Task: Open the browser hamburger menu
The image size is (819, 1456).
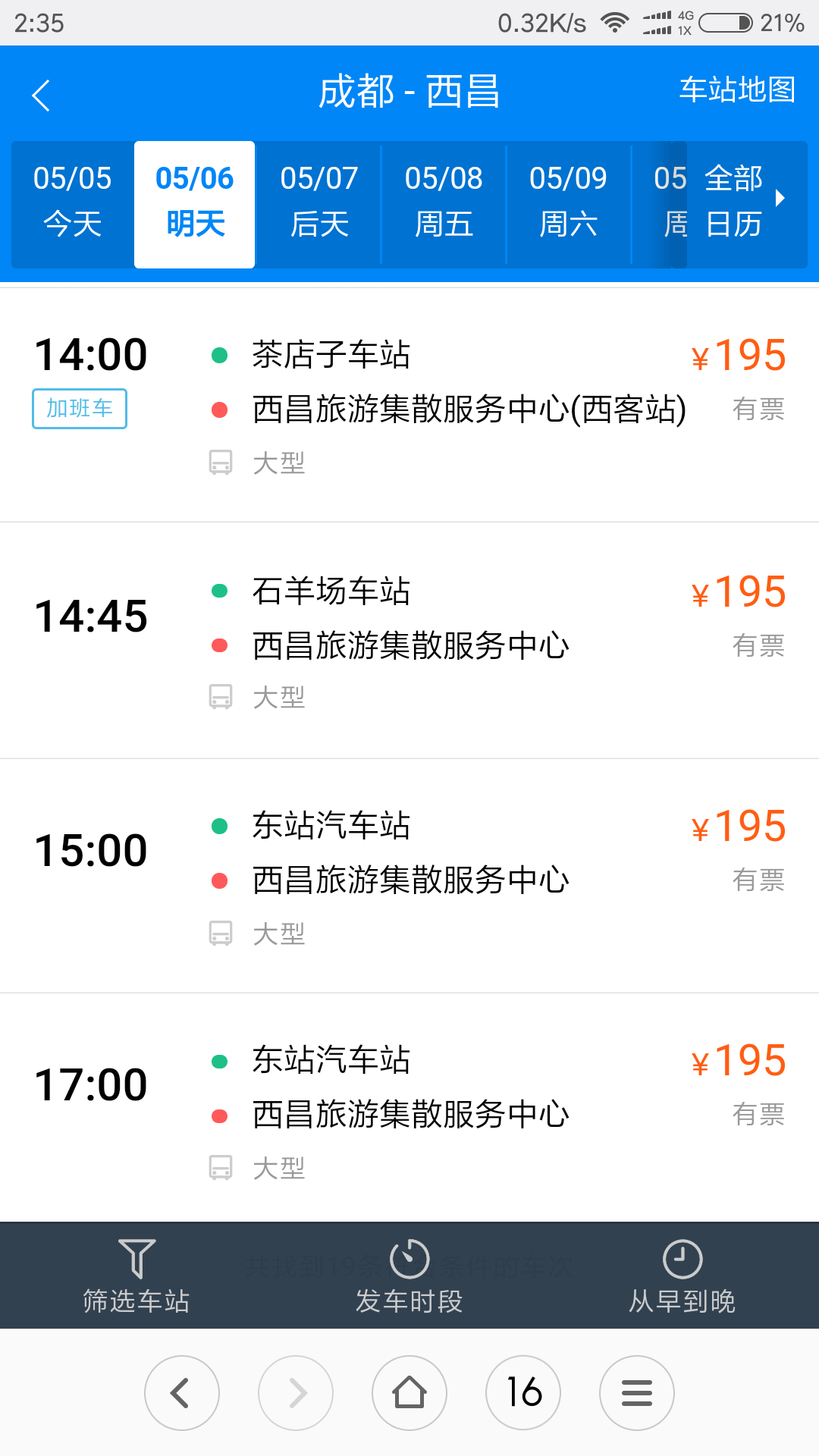Action: coord(637,1393)
